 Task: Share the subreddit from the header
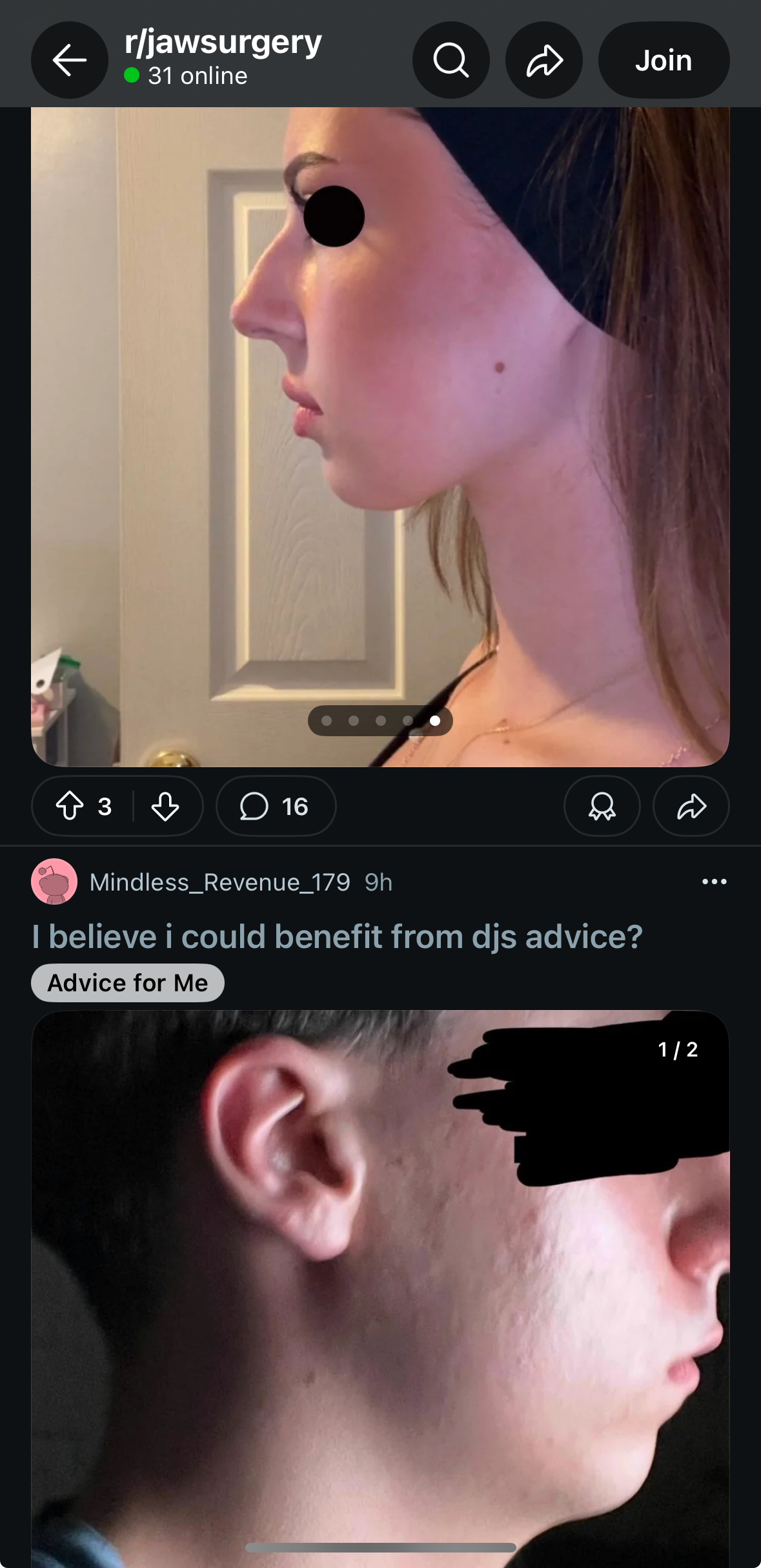(543, 60)
